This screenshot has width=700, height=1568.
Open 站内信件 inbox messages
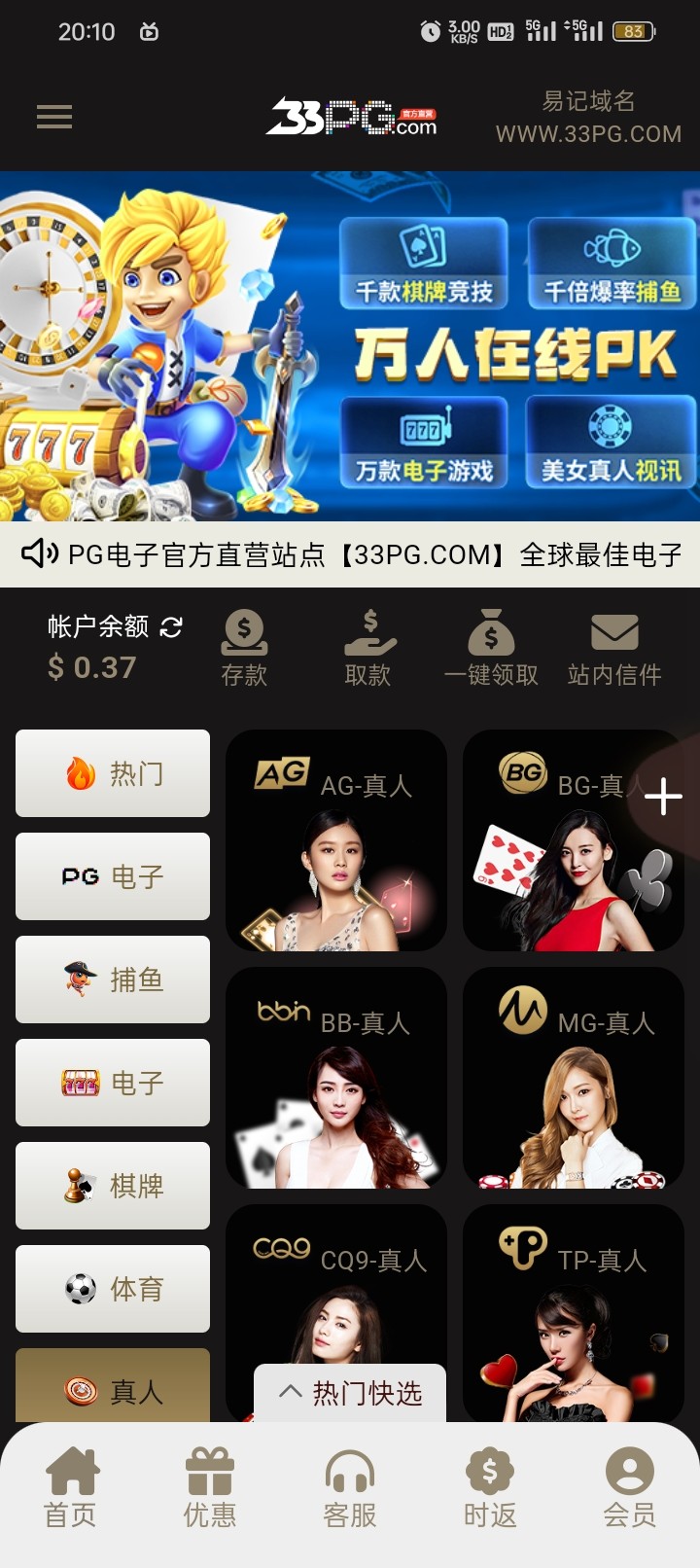(614, 649)
